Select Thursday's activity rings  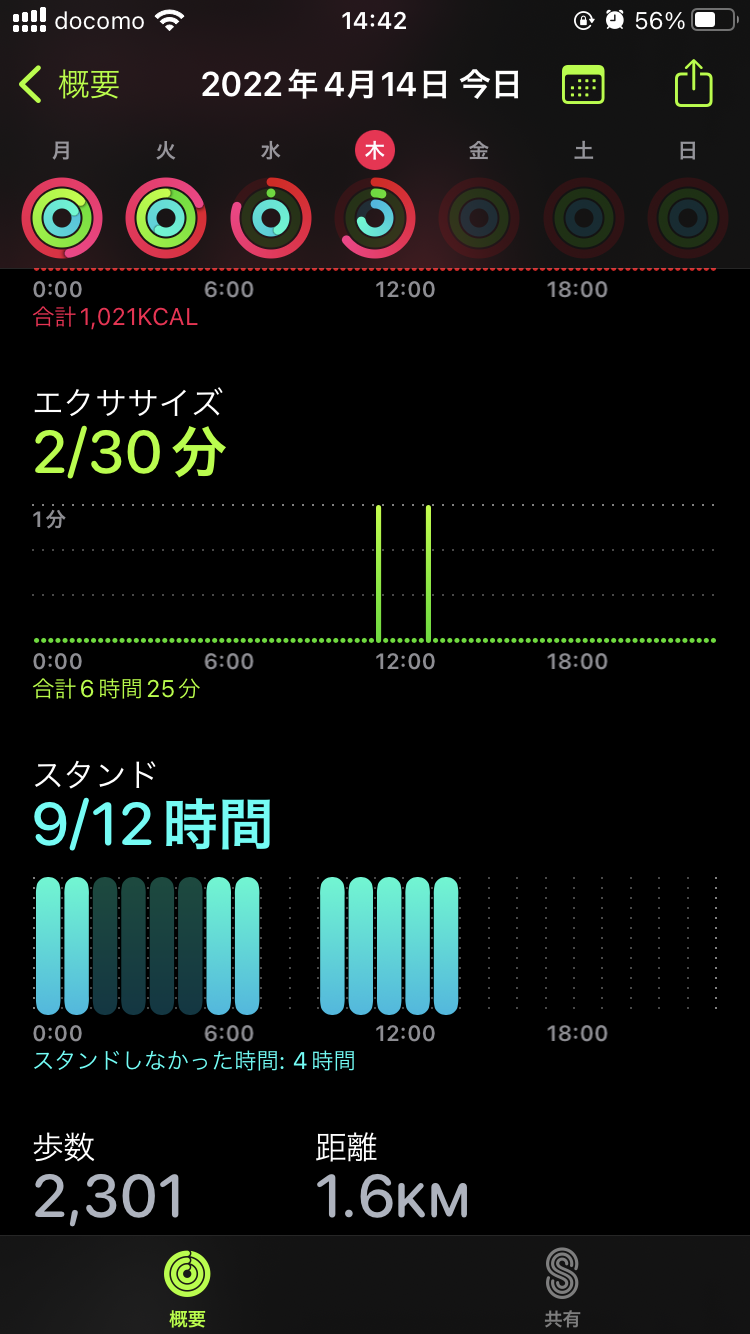(x=375, y=217)
